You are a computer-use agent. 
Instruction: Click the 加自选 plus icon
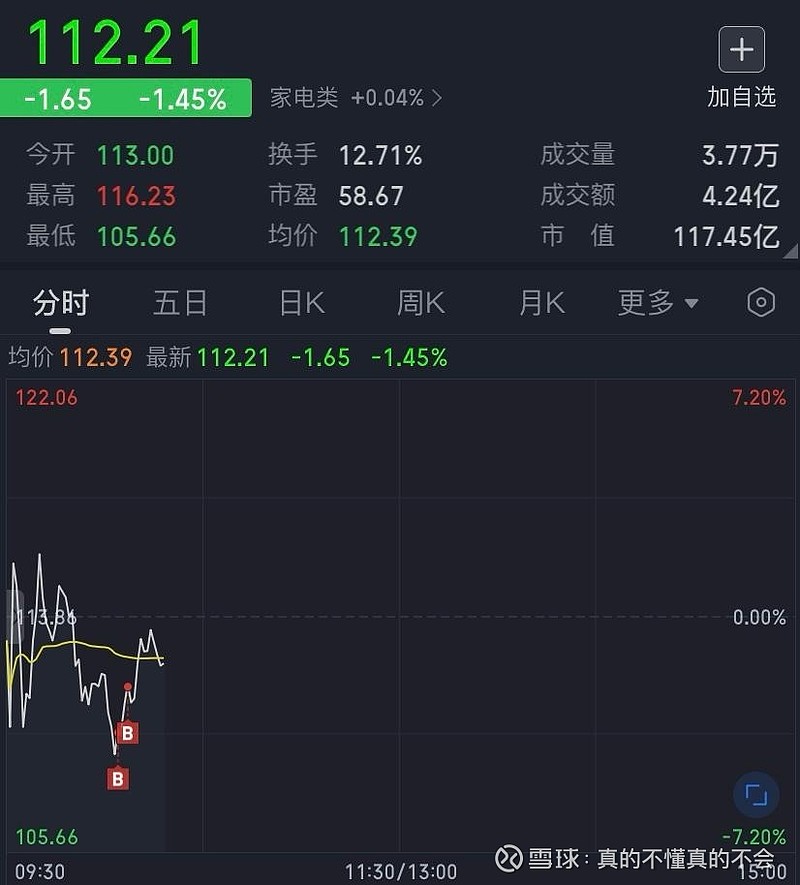pos(741,50)
